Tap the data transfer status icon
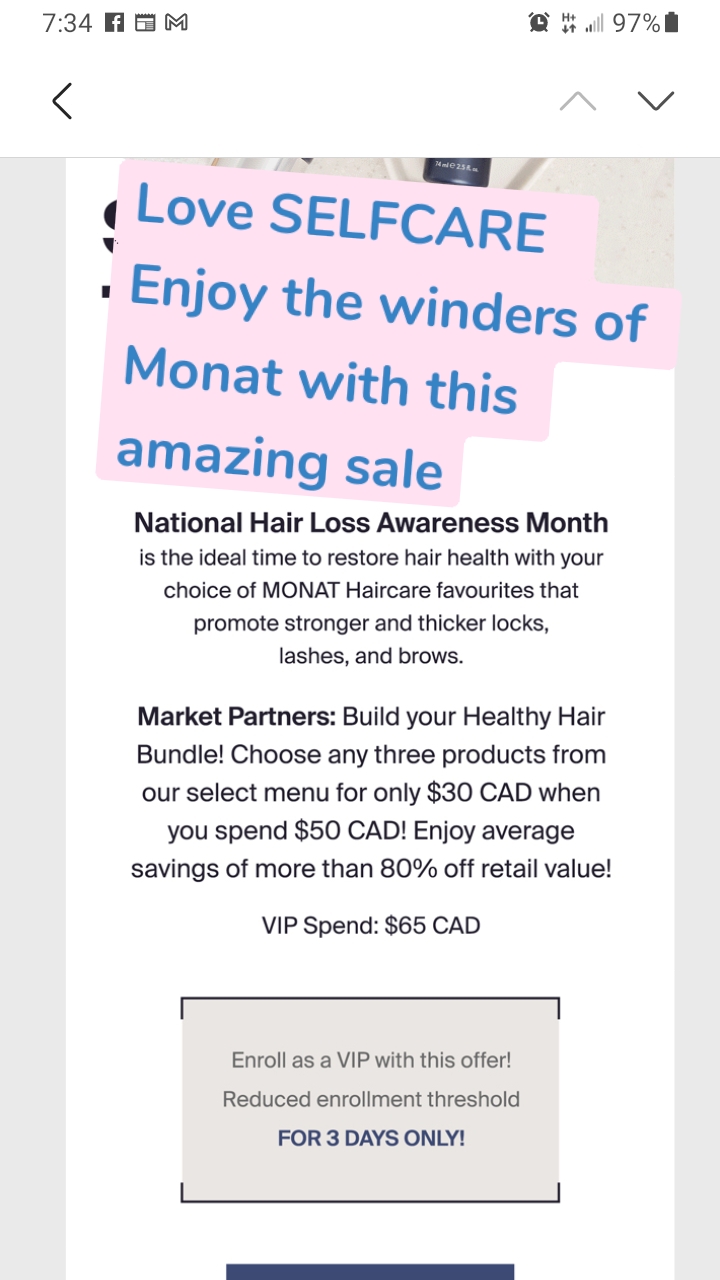Image resolution: width=720 pixels, height=1280 pixels. click(x=567, y=22)
